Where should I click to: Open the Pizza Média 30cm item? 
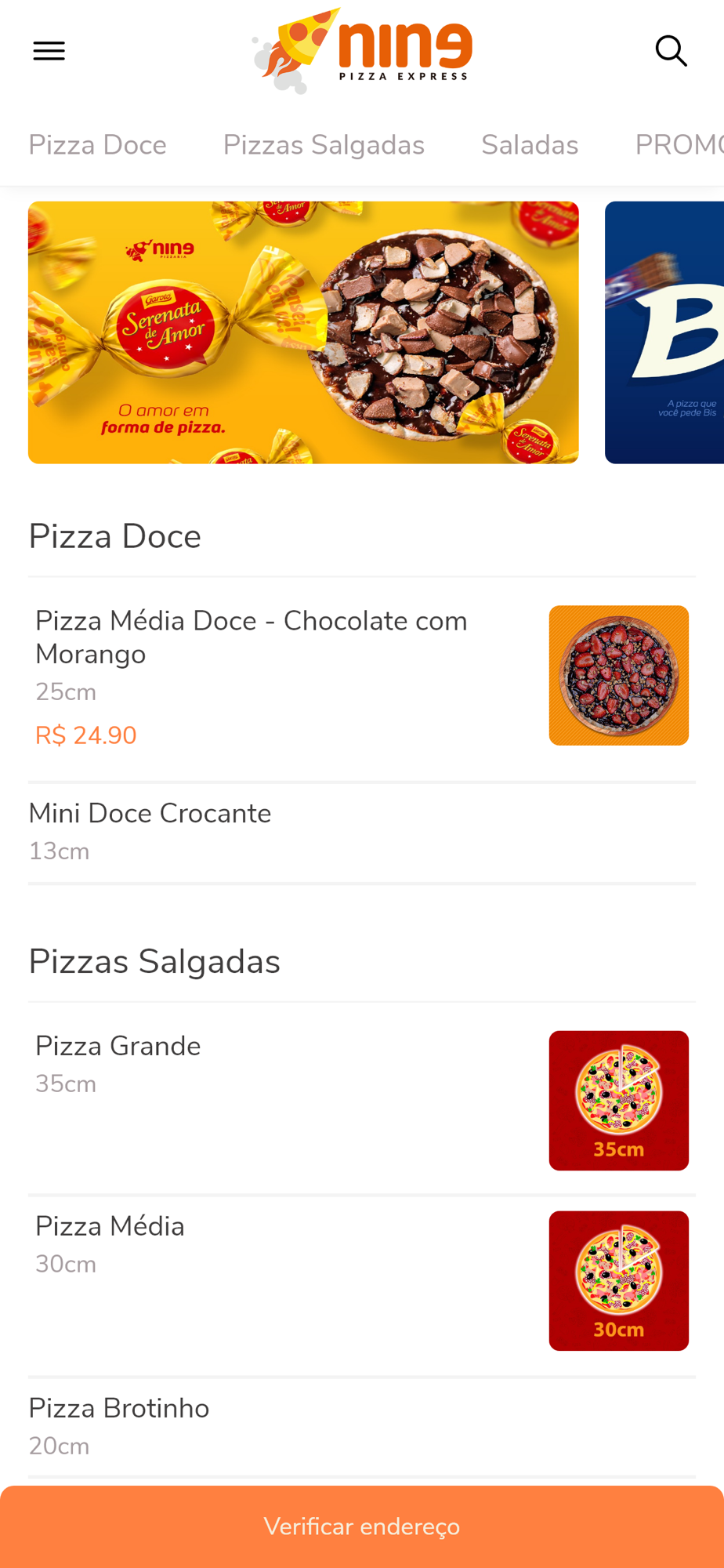[360, 1279]
